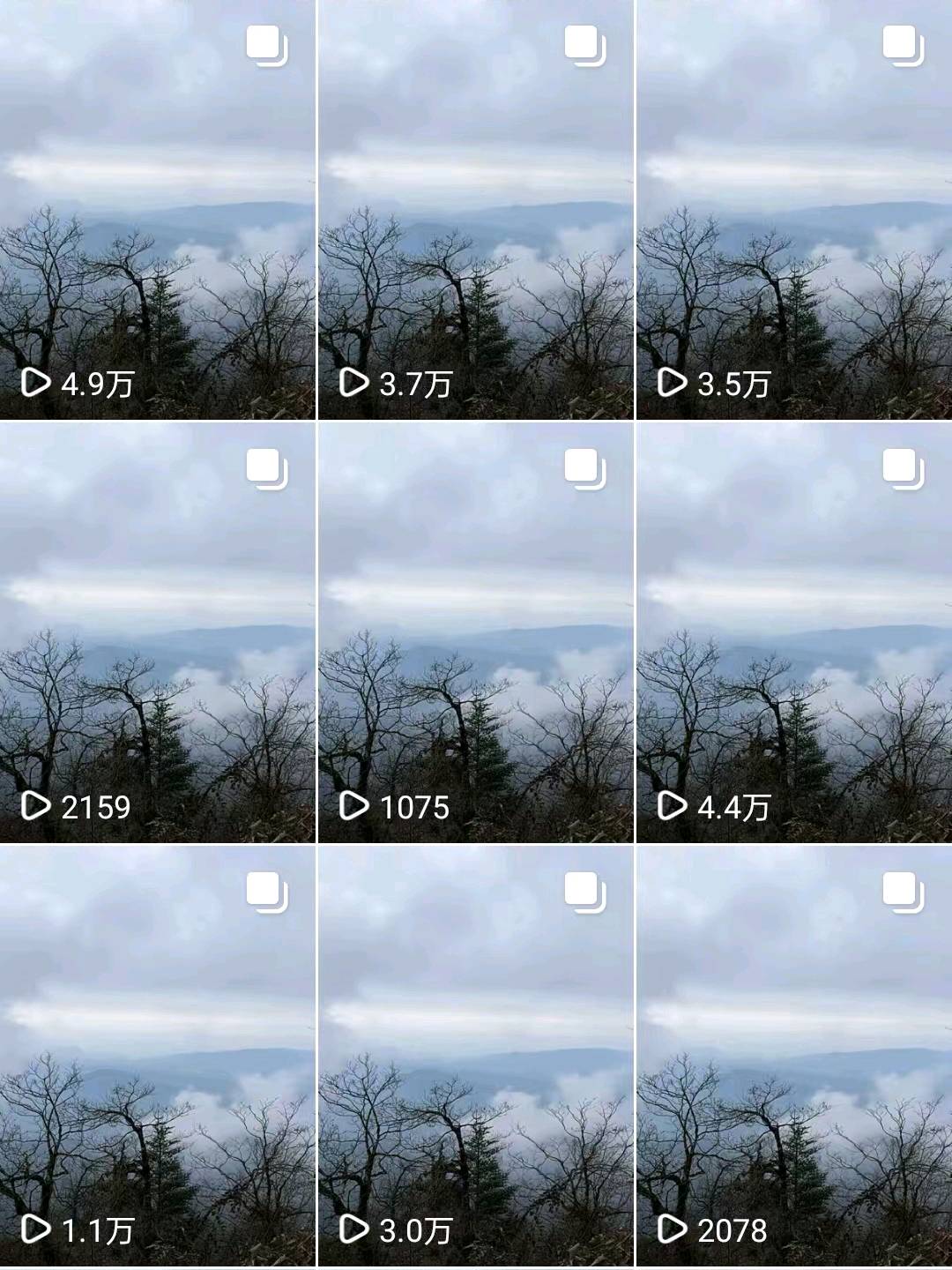Open the post with 4.4万 plays
The width and height of the screenshot is (952, 1270).
[x=793, y=632]
